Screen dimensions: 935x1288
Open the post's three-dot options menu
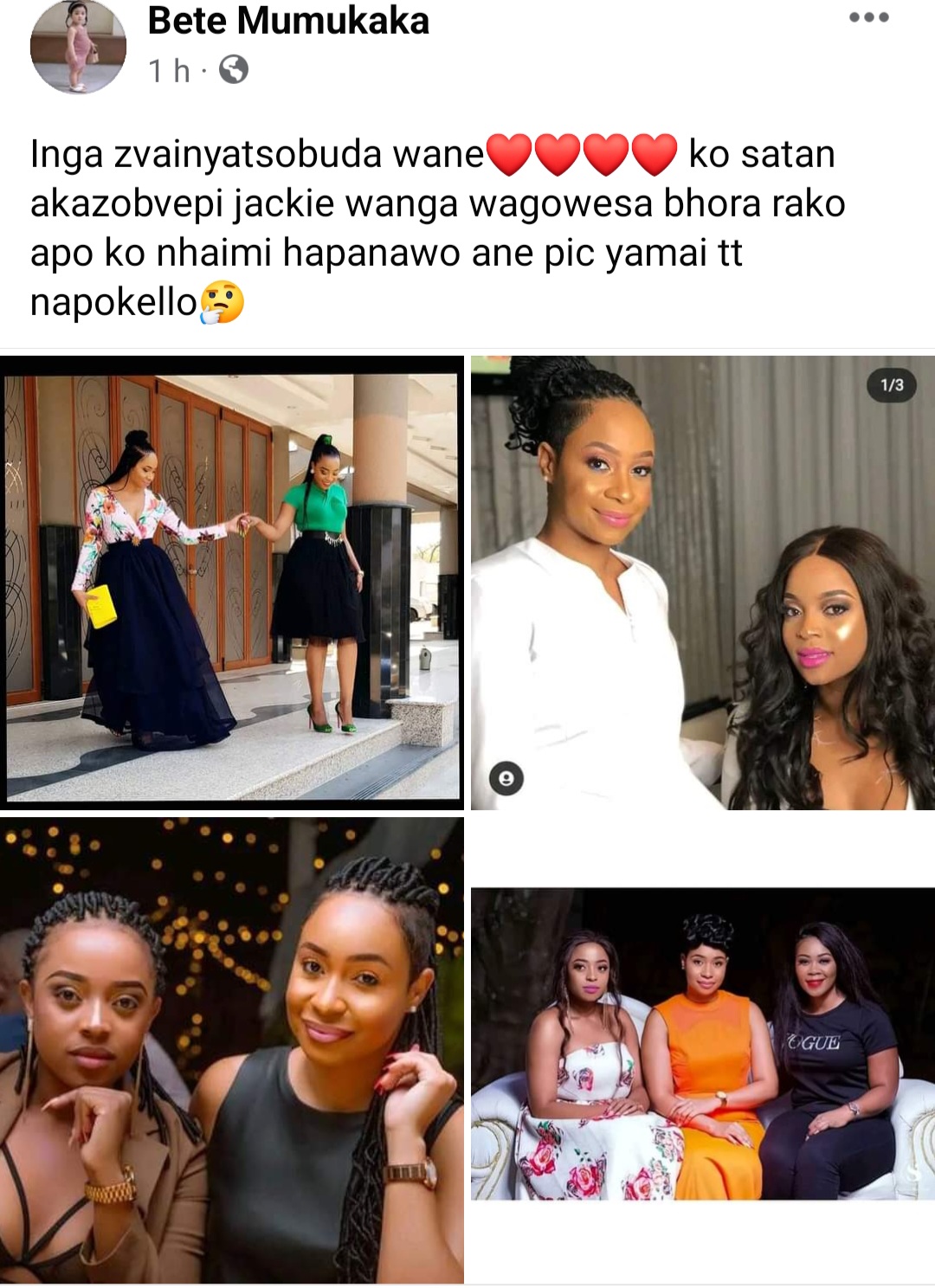(x=868, y=18)
